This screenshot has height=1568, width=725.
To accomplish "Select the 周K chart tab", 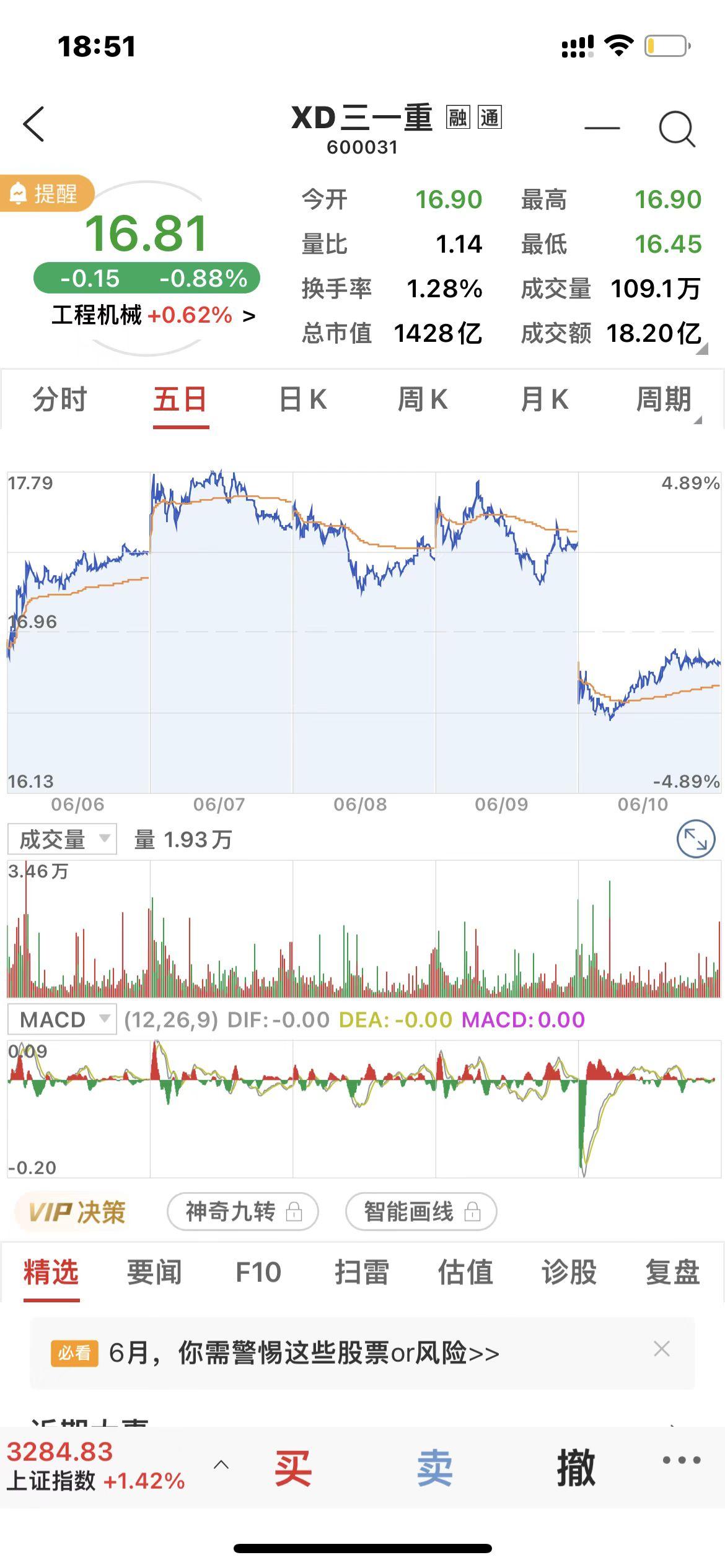I will coord(423,399).
